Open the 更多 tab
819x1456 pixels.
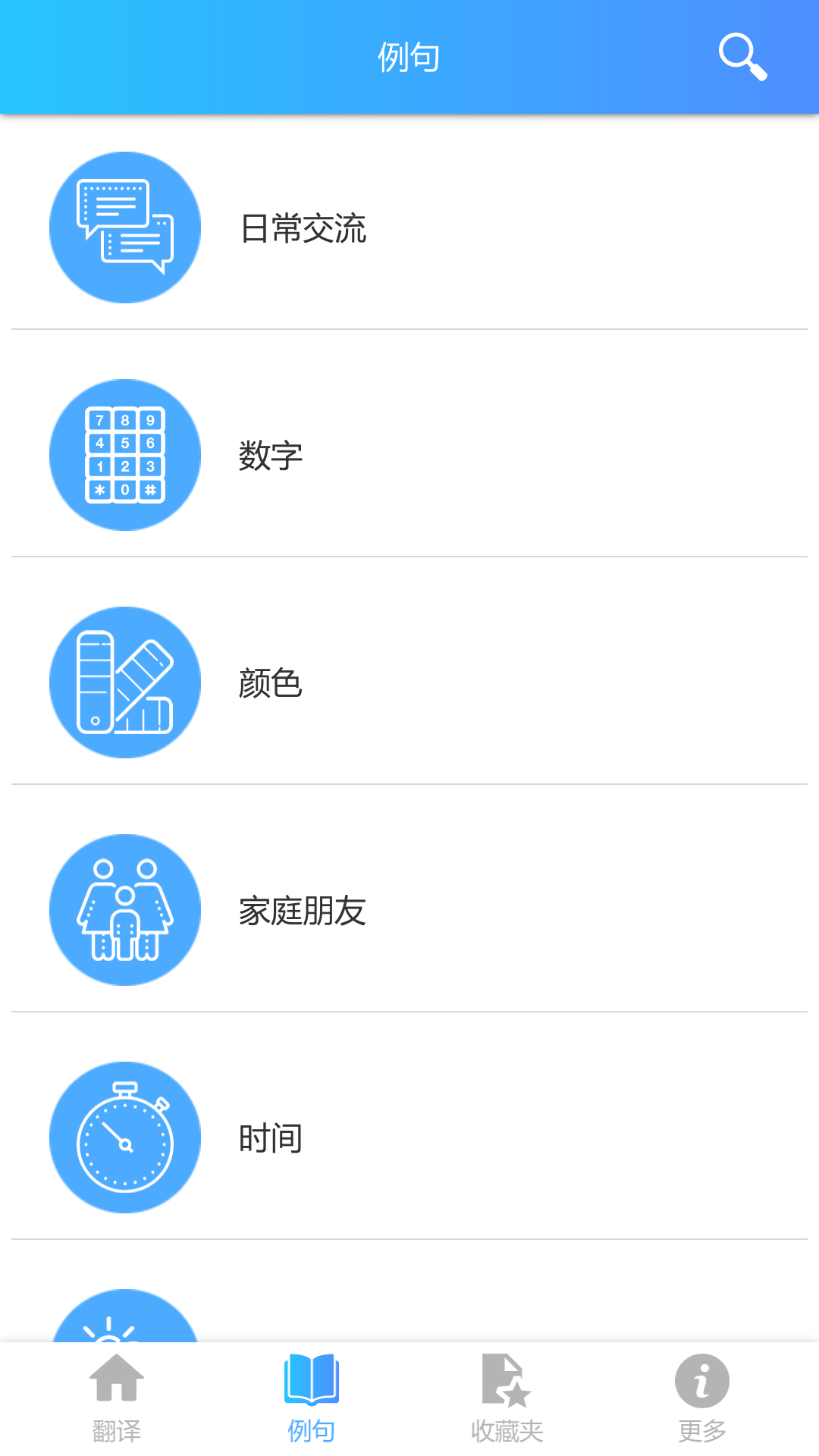(702, 1399)
